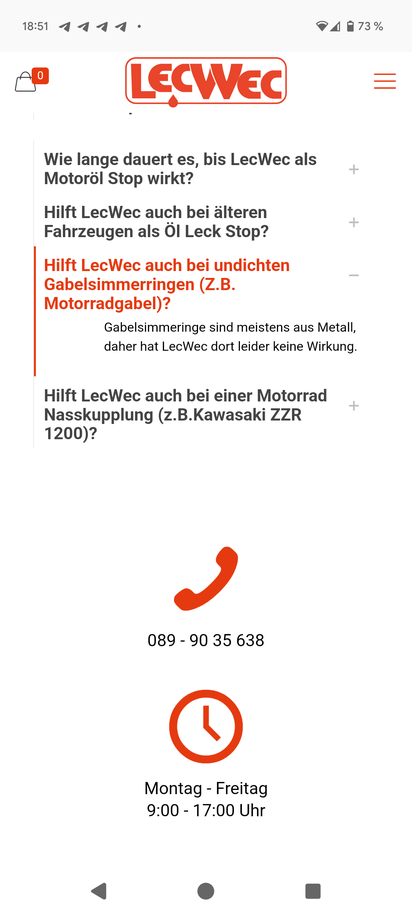412x915 pixels.
Task: Expand the 'älteren Fahrzeugen' FAQ question
Action: click(201, 222)
